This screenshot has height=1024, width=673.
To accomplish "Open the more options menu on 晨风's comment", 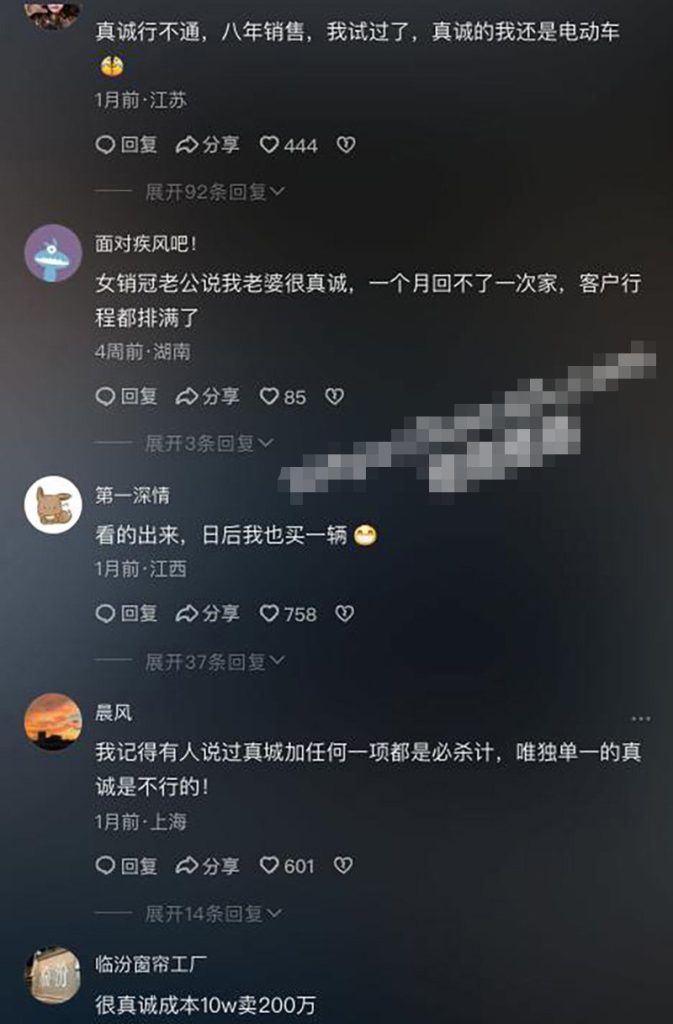I will tap(641, 718).
